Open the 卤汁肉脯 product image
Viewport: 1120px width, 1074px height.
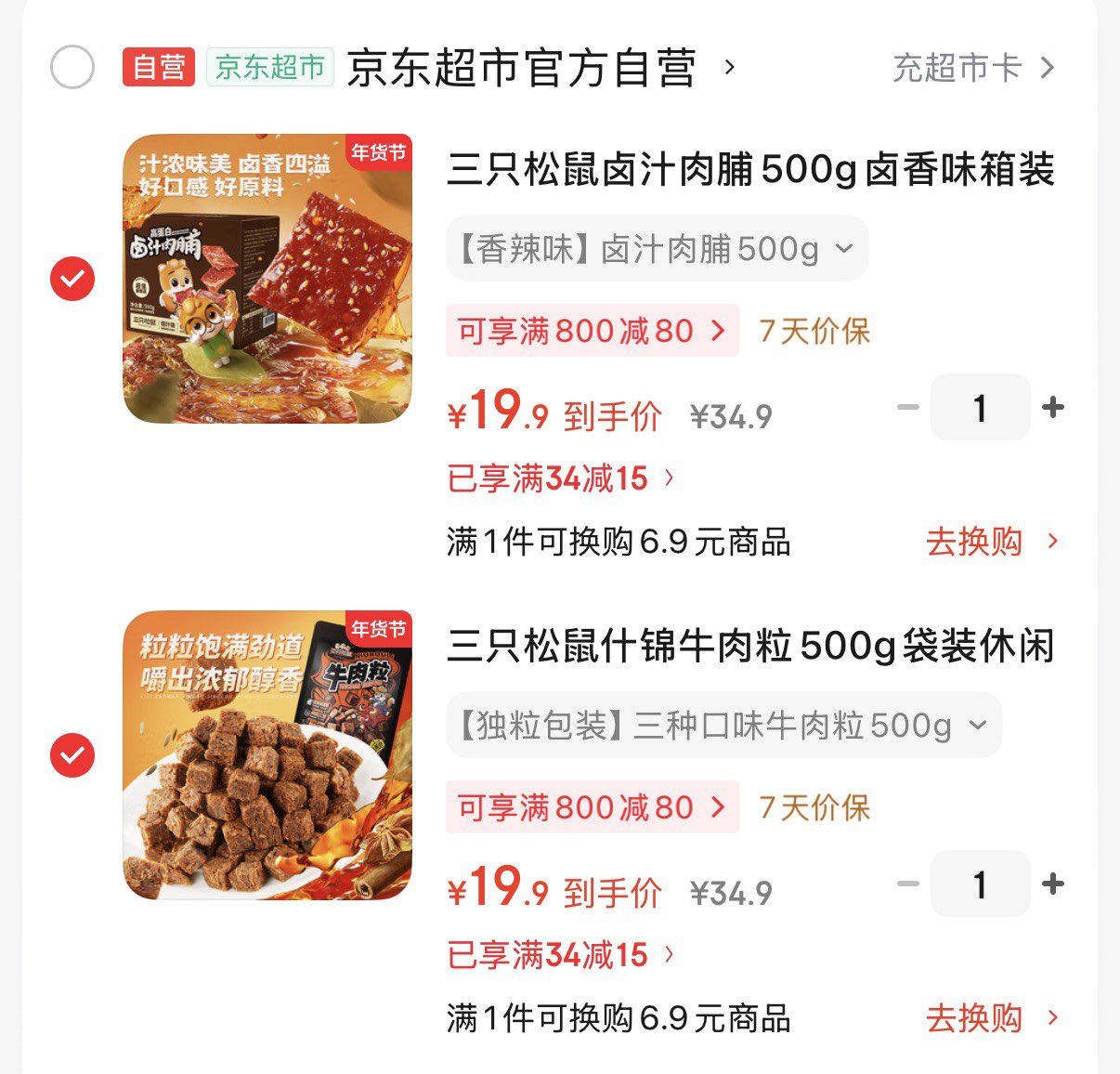coord(267,279)
